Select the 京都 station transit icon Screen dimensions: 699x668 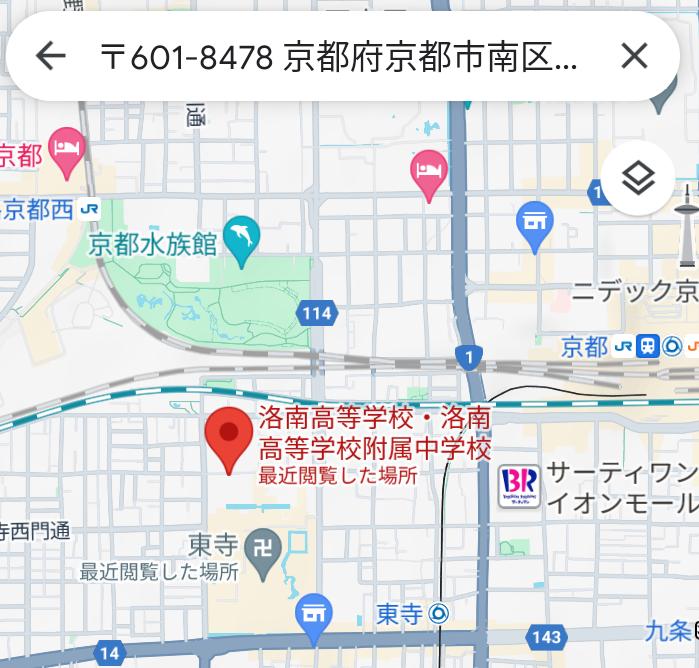pyautogui.click(x=648, y=346)
